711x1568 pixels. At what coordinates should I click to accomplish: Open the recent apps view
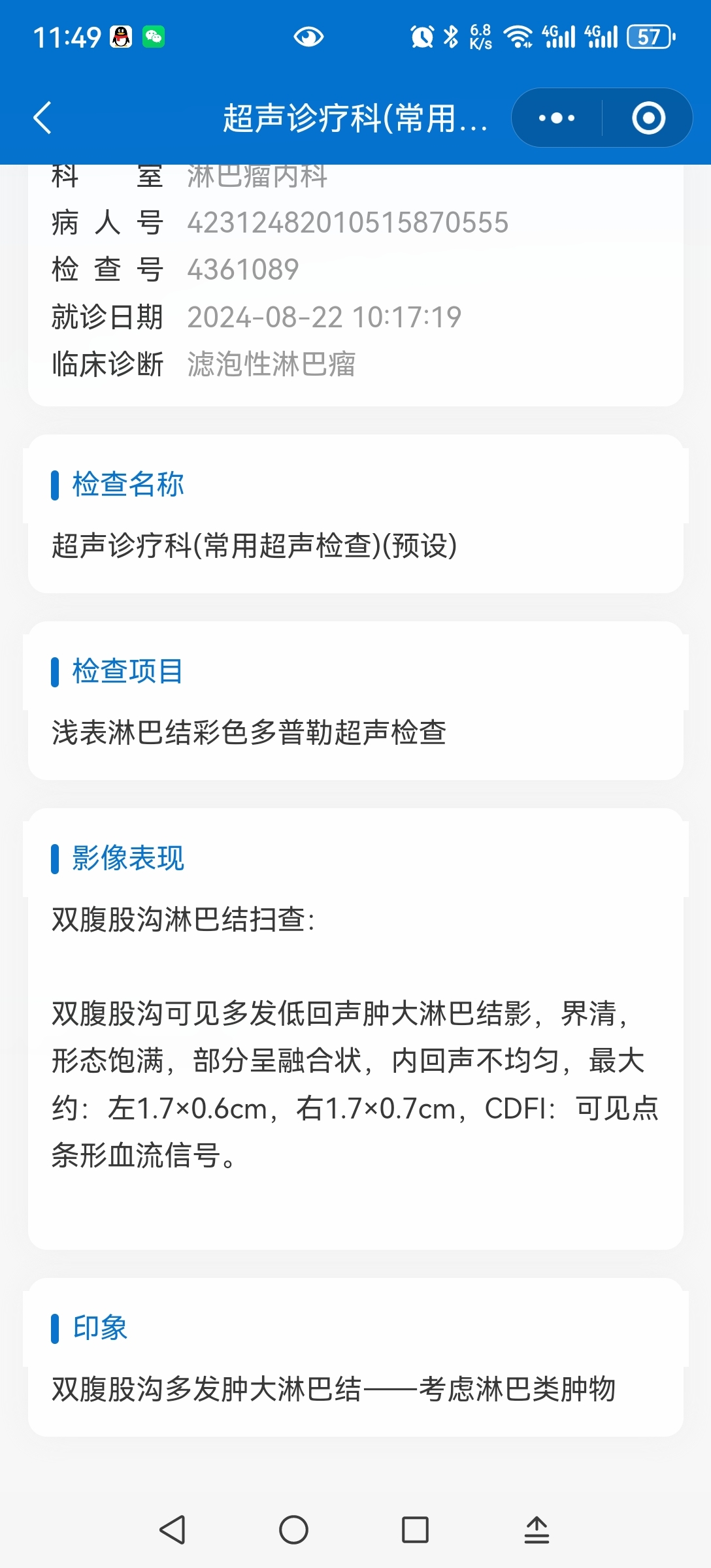click(x=415, y=1529)
